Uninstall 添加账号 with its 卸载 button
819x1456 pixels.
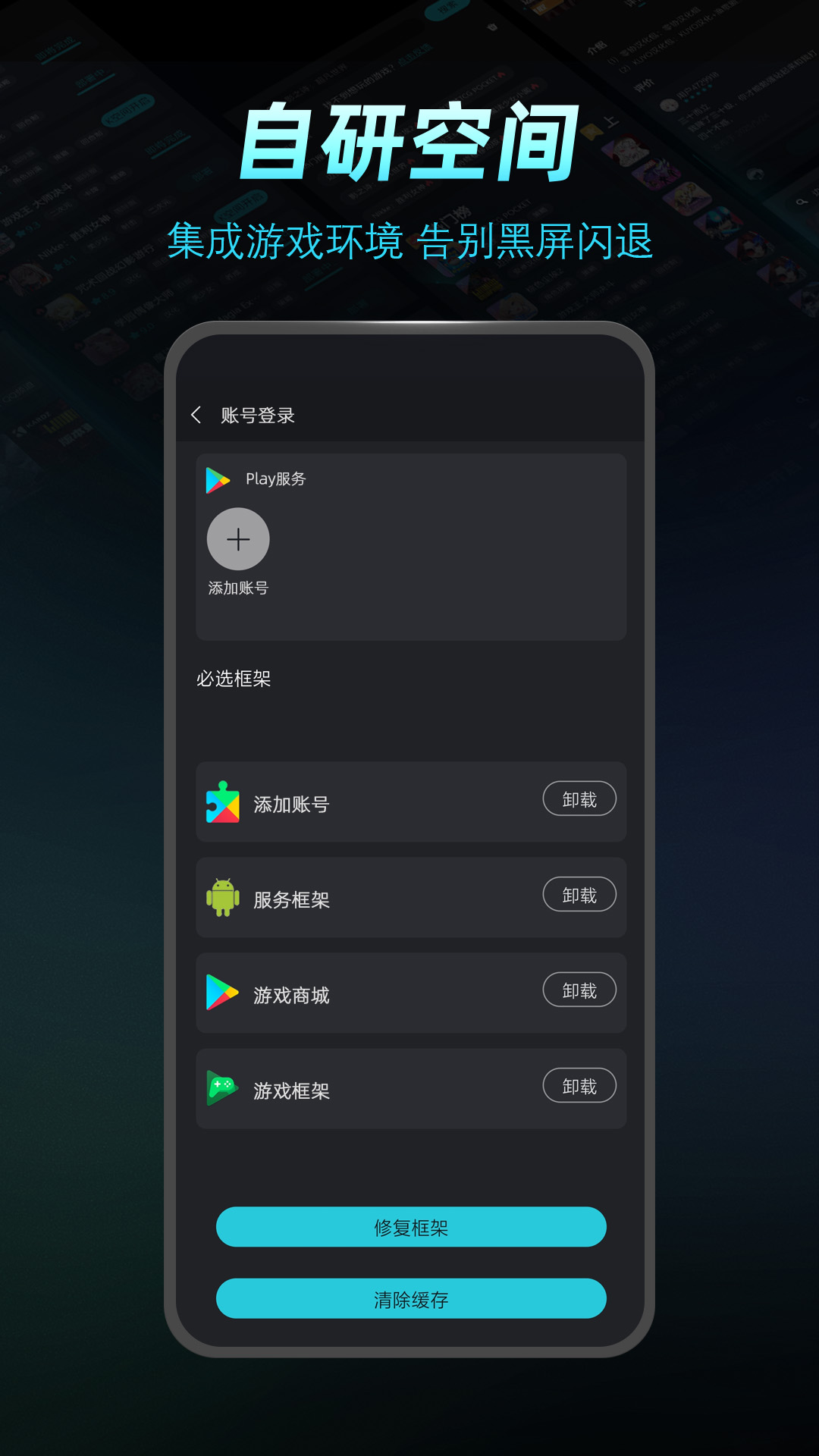[579, 799]
